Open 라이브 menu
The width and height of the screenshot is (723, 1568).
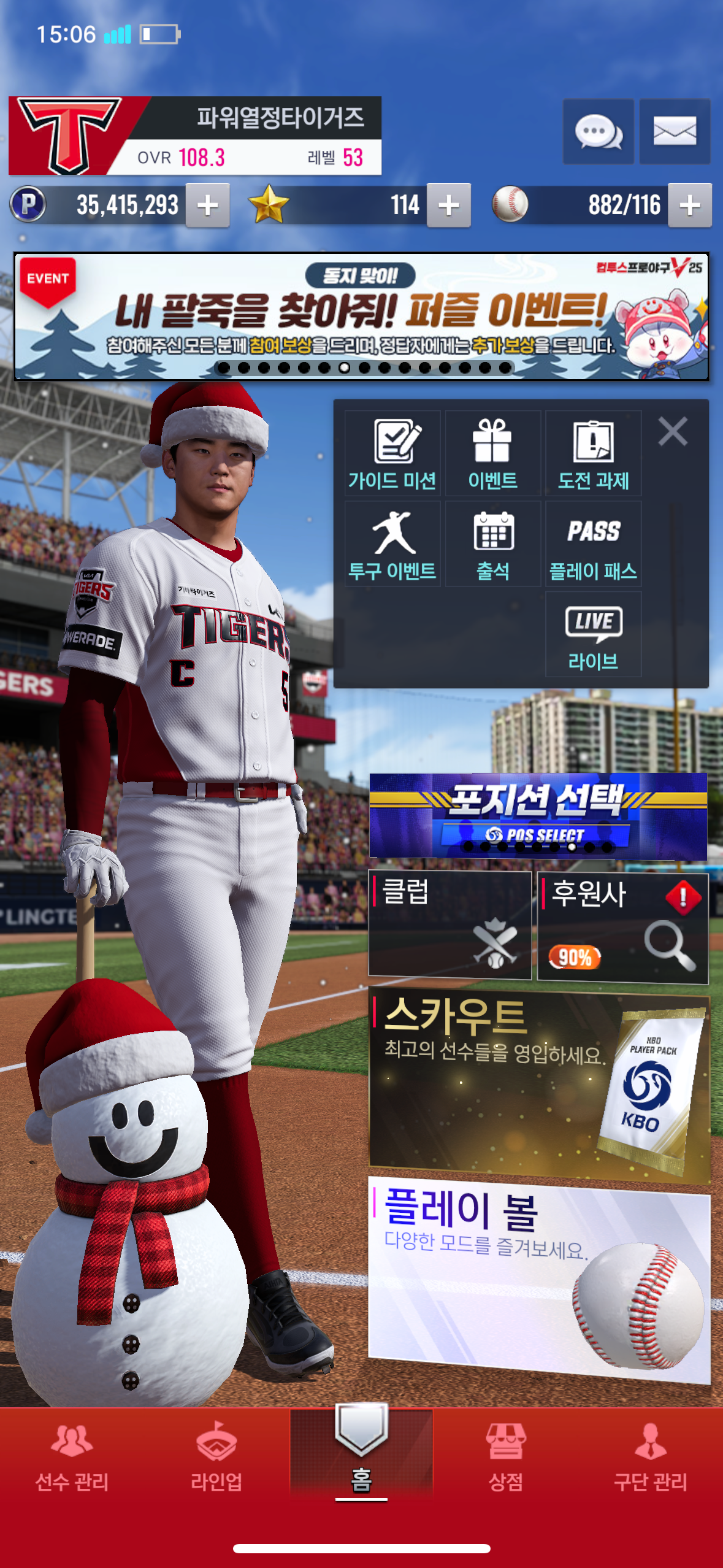[x=593, y=634]
